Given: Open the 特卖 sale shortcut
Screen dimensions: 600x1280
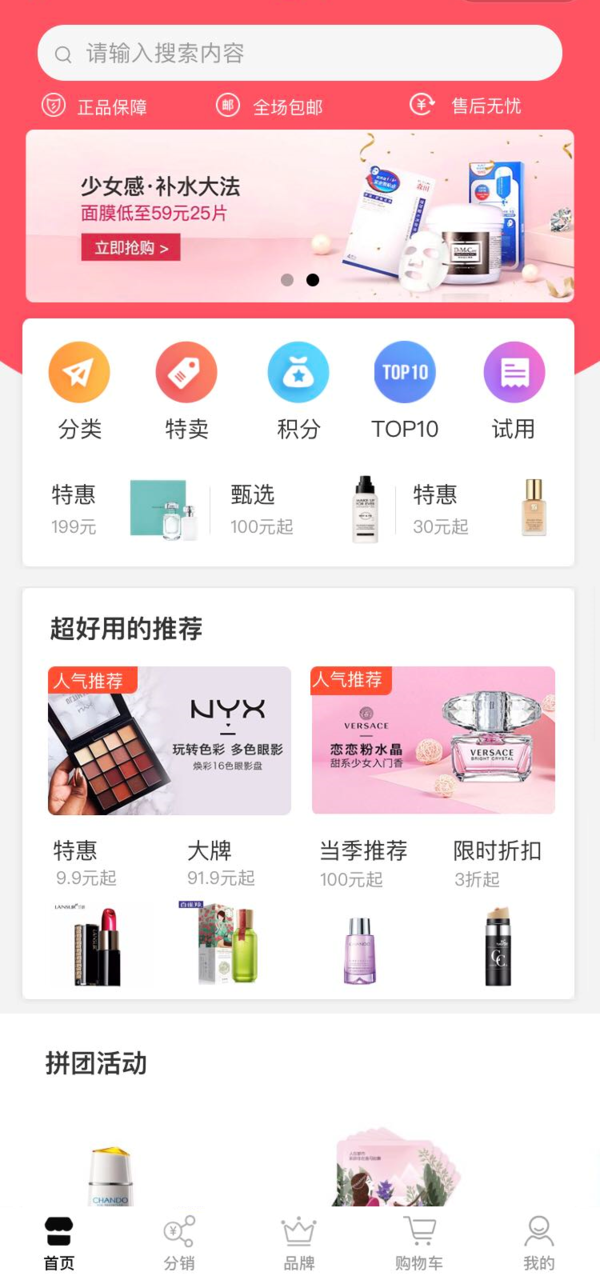Looking at the screenshot, I should pyautogui.click(x=186, y=391).
